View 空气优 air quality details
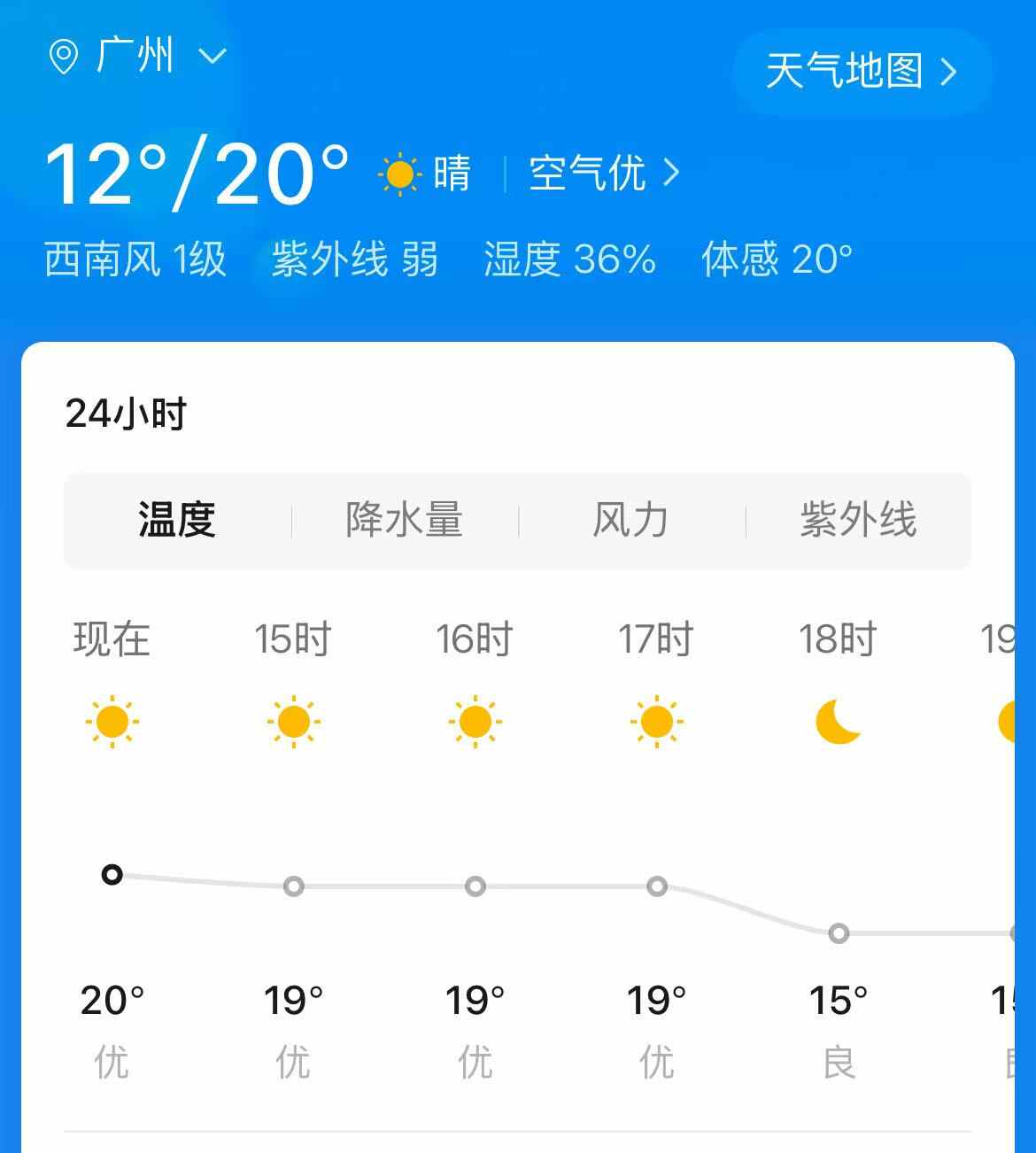1036x1153 pixels. [x=603, y=173]
